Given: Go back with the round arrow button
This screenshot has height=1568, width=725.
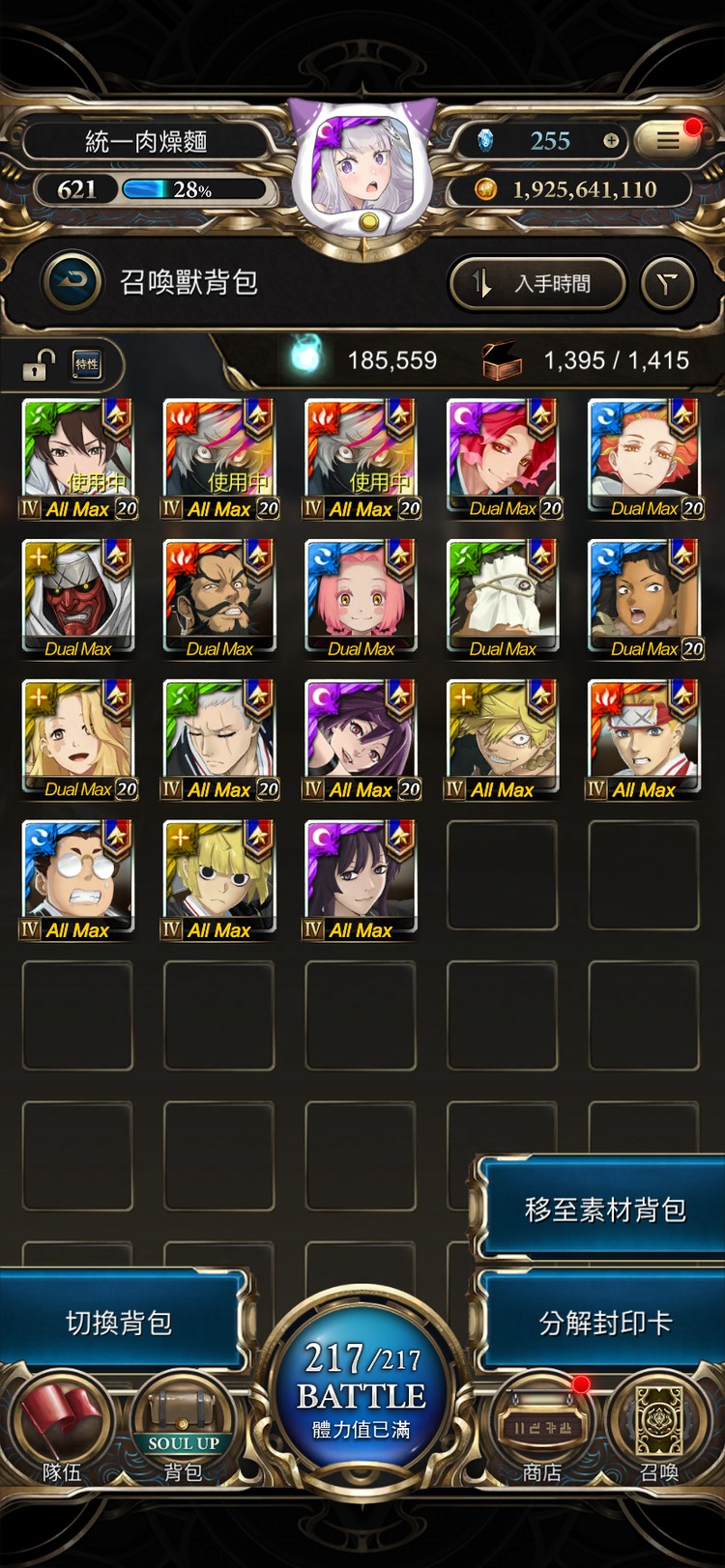Looking at the screenshot, I should click(x=72, y=282).
